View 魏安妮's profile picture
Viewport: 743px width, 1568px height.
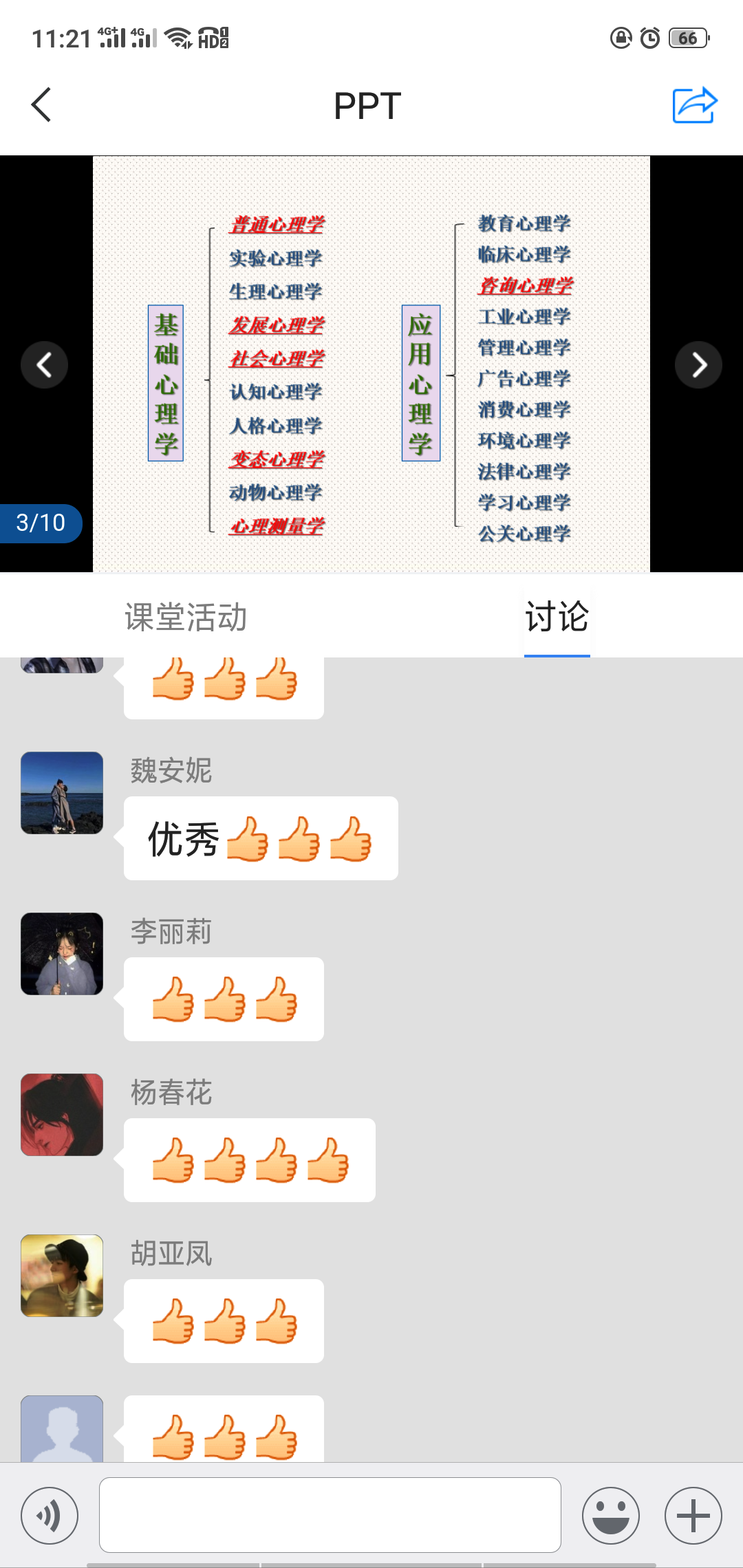62,793
